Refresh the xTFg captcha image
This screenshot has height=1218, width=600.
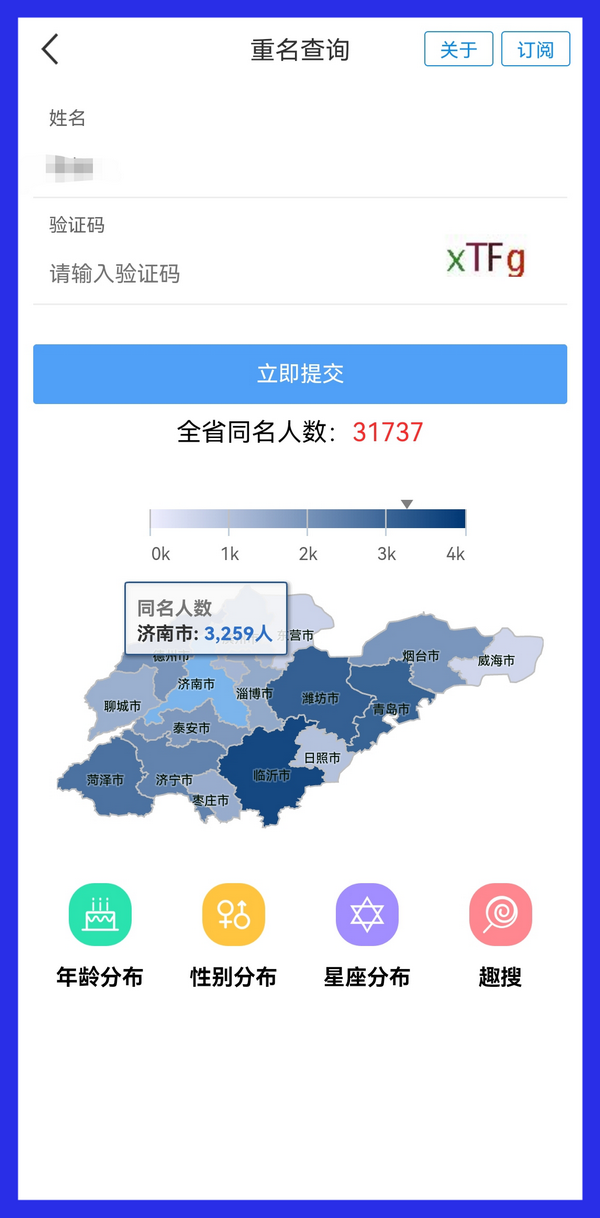(x=486, y=260)
